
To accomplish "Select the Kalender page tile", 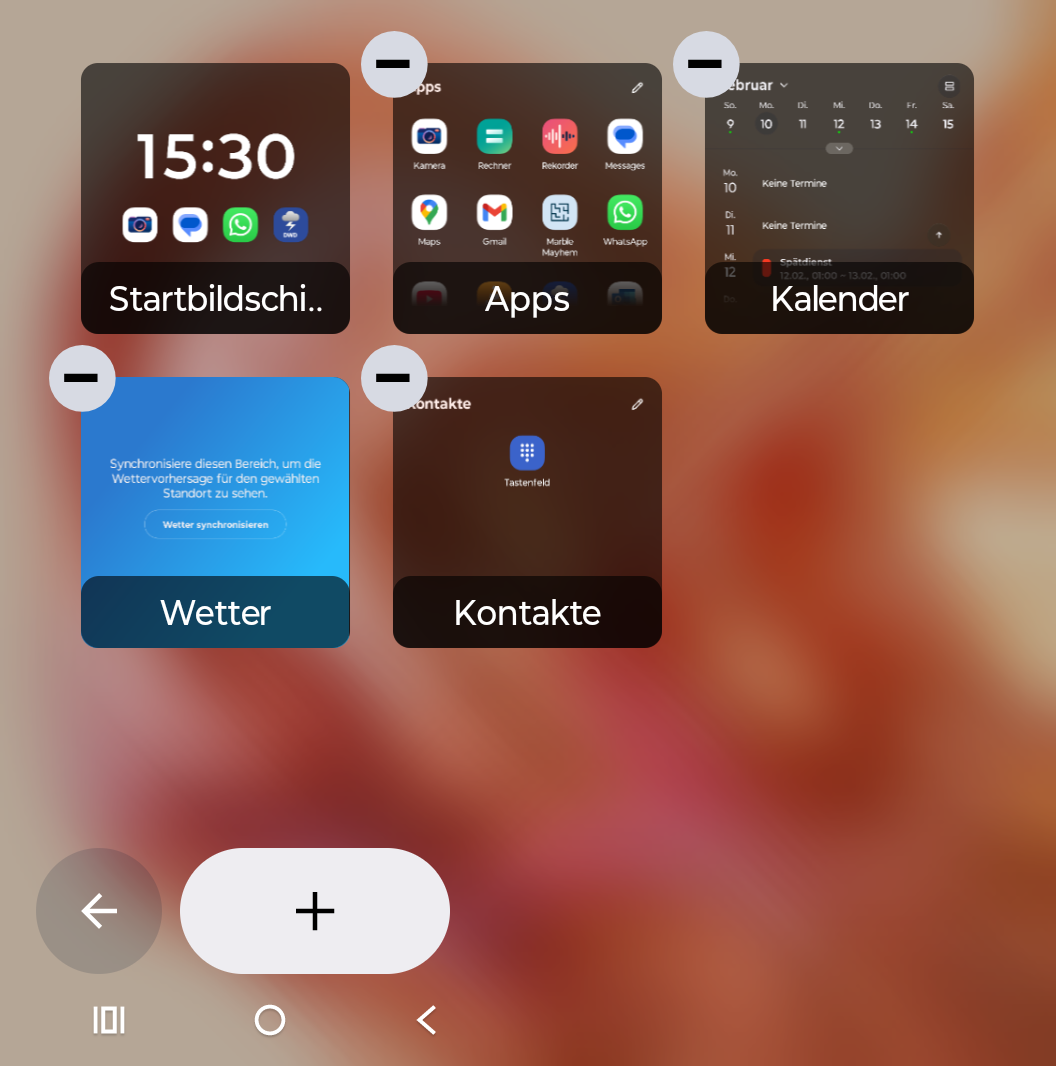I will 839,198.
